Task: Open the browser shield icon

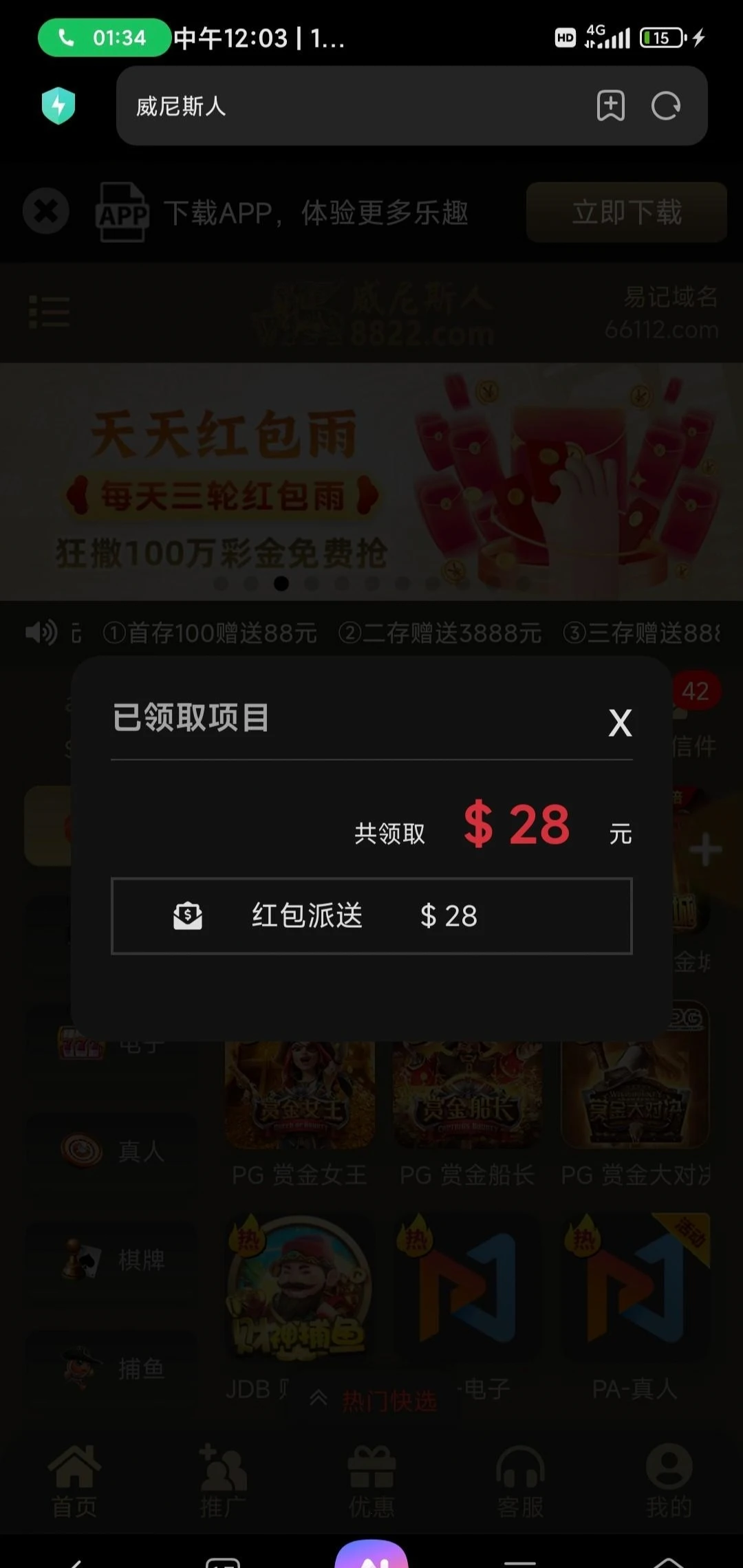Action: click(58, 106)
